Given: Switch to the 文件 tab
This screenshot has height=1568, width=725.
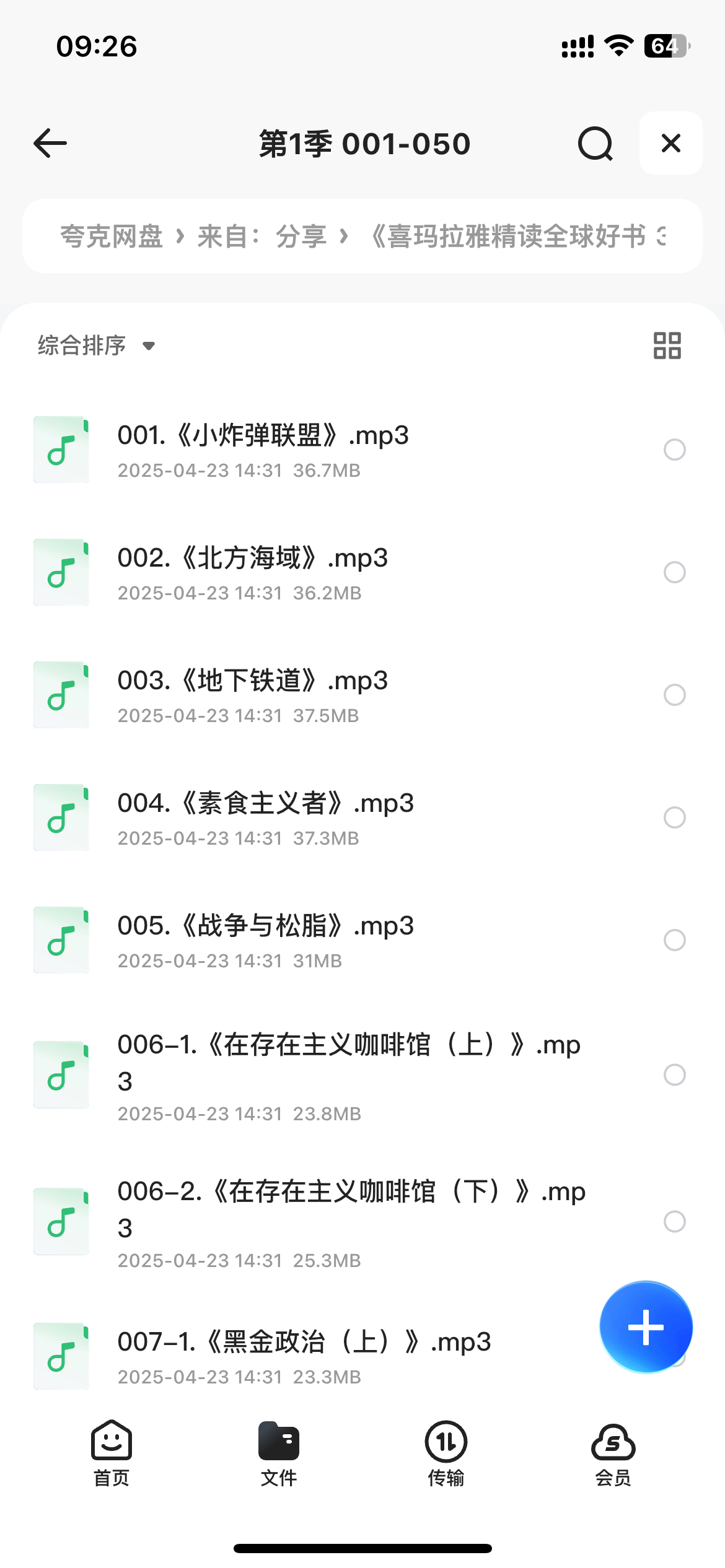Looking at the screenshot, I should coord(279,1454).
